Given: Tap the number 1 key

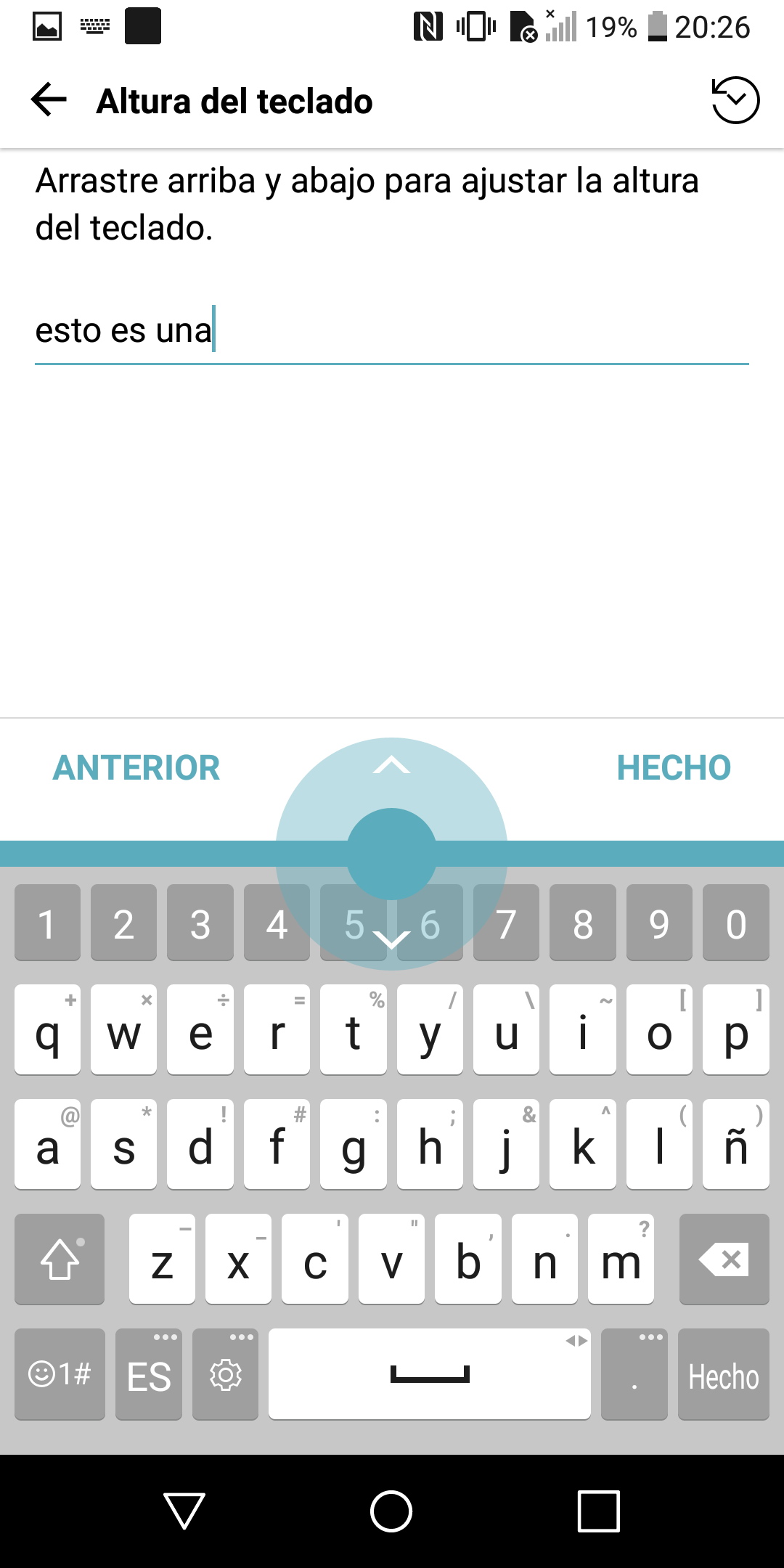Looking at the screenshot, I should (x=47, y=922).
